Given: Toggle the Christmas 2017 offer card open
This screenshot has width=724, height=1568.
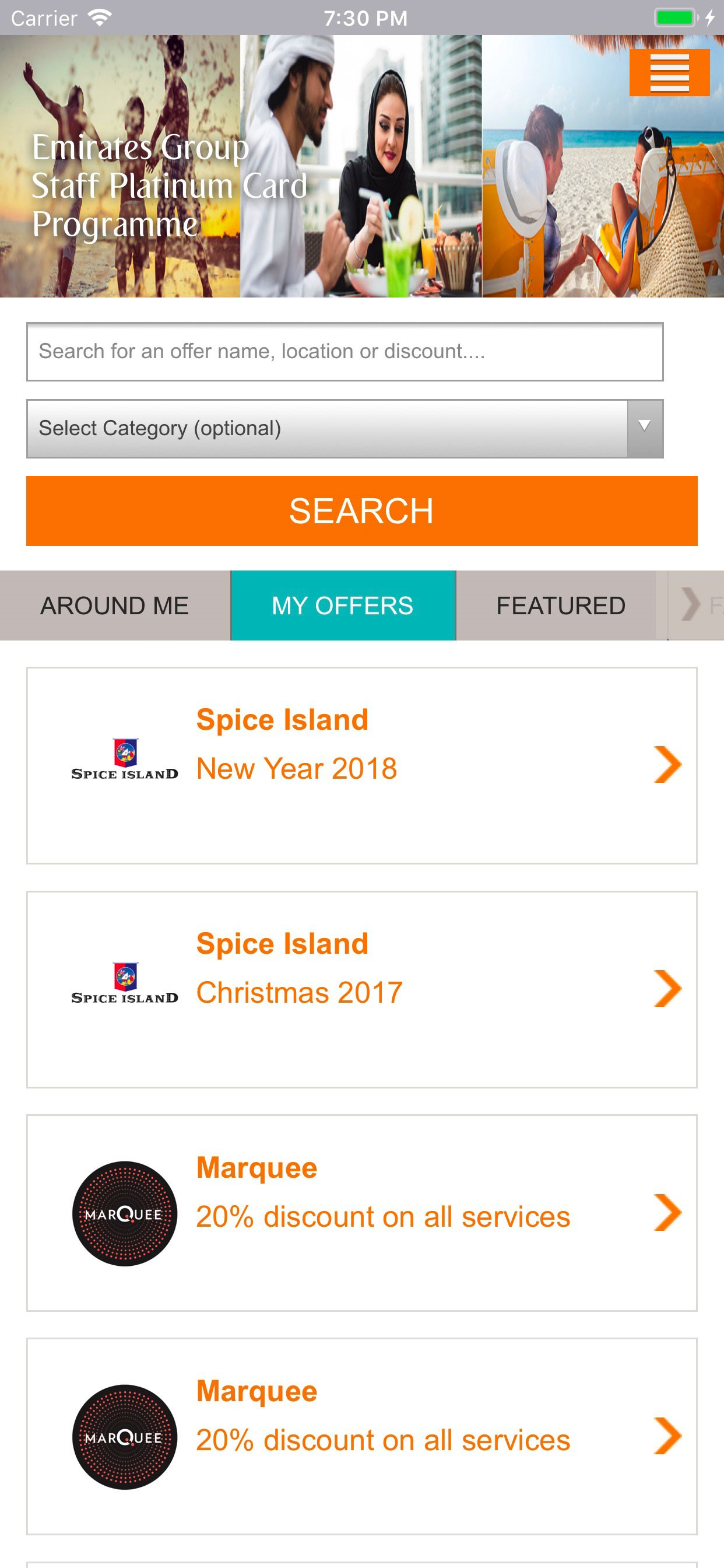Looking at the screenshot, I should (362, 986).
